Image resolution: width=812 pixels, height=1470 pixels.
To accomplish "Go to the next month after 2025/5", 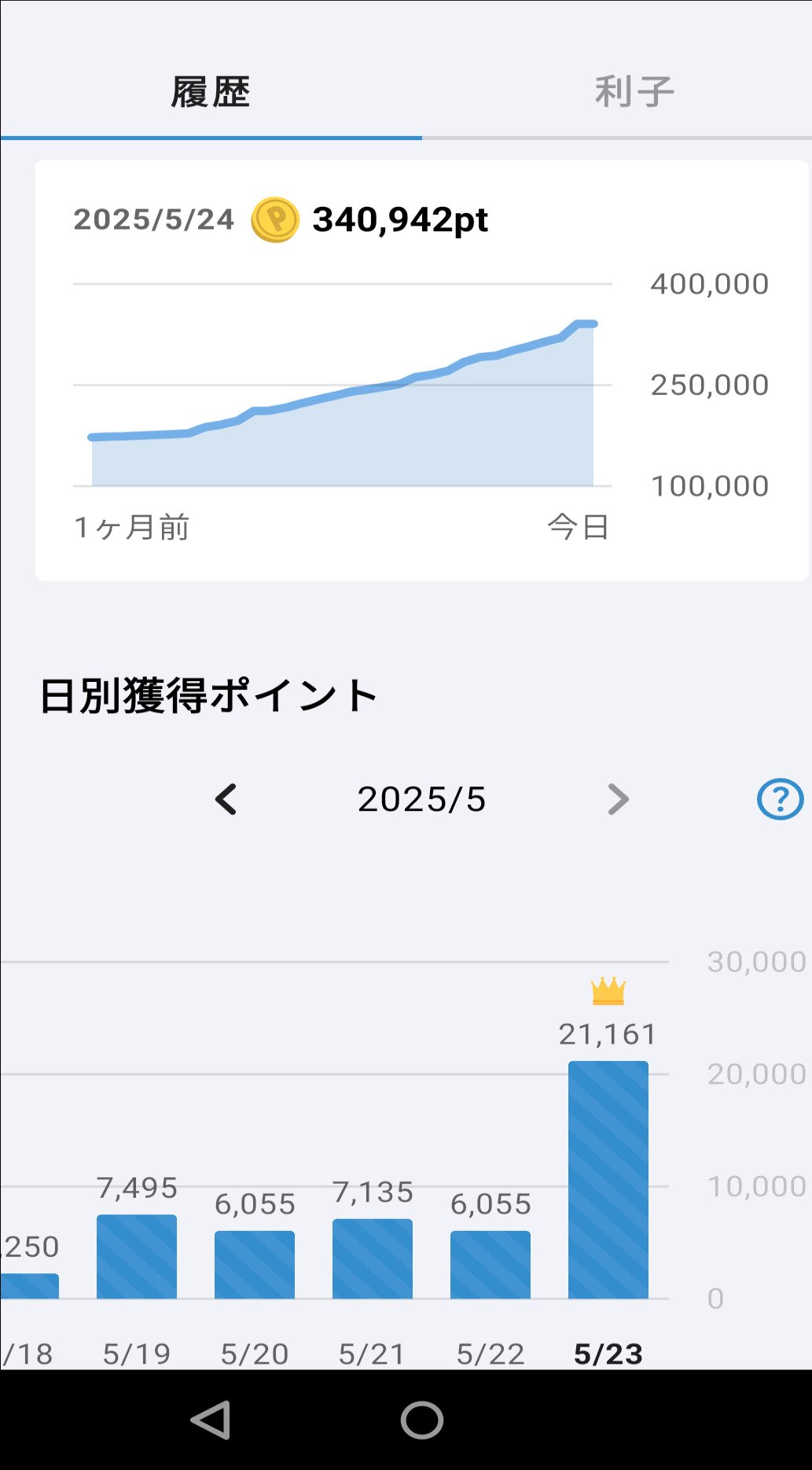I will coord(619,799).
